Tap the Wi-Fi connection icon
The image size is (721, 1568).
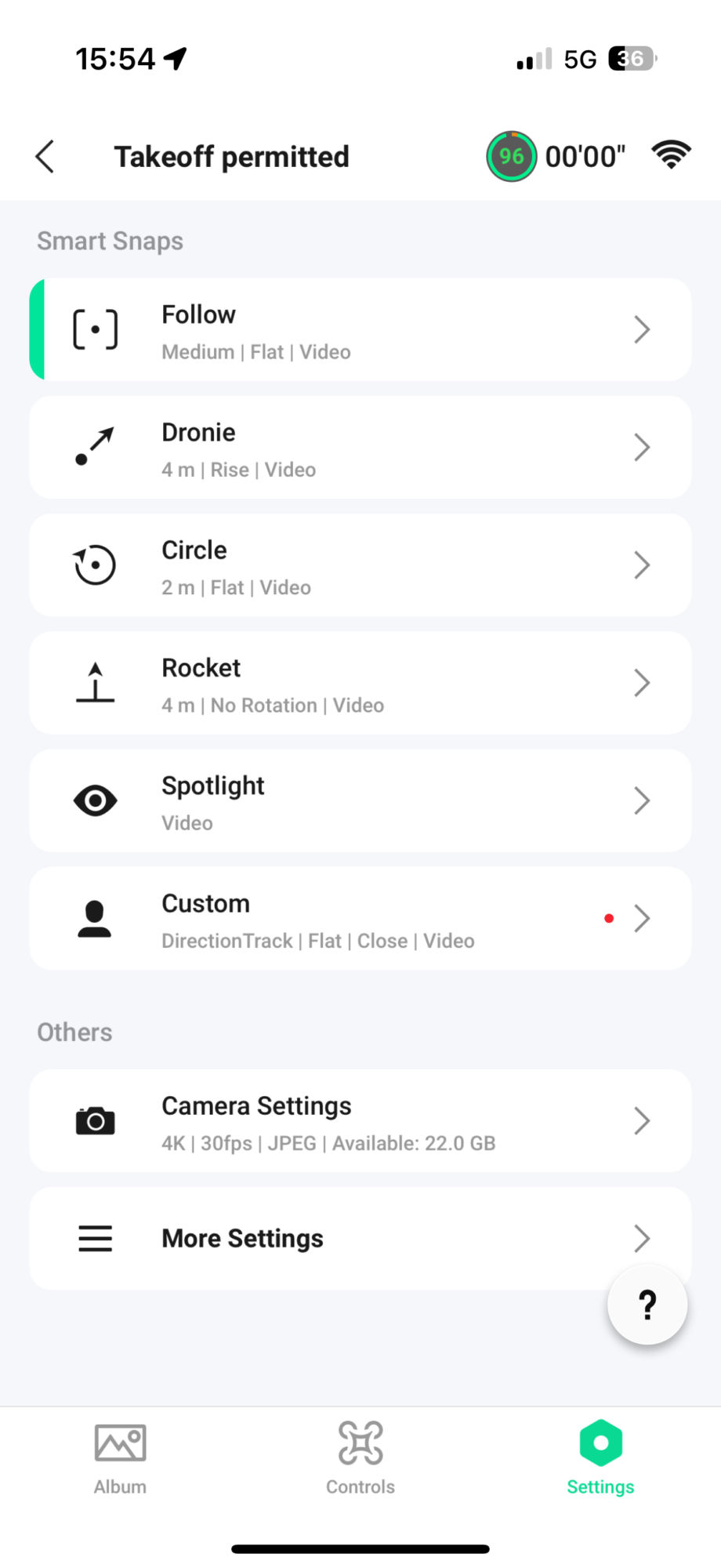point(671,155)
